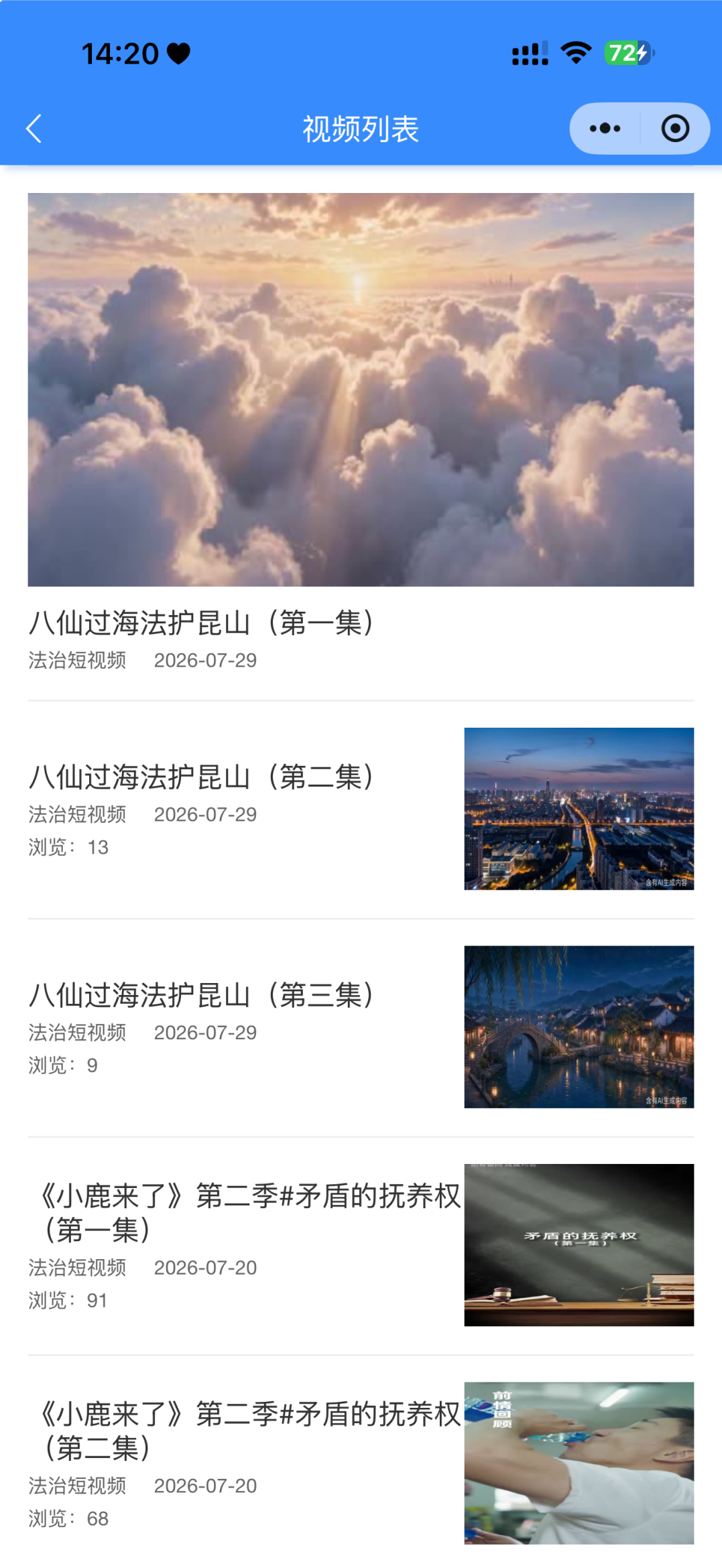Open video 八仙过海法护昆山（第三集）
Screen dimensions: 722x1568
click(x=361, y=1027)
